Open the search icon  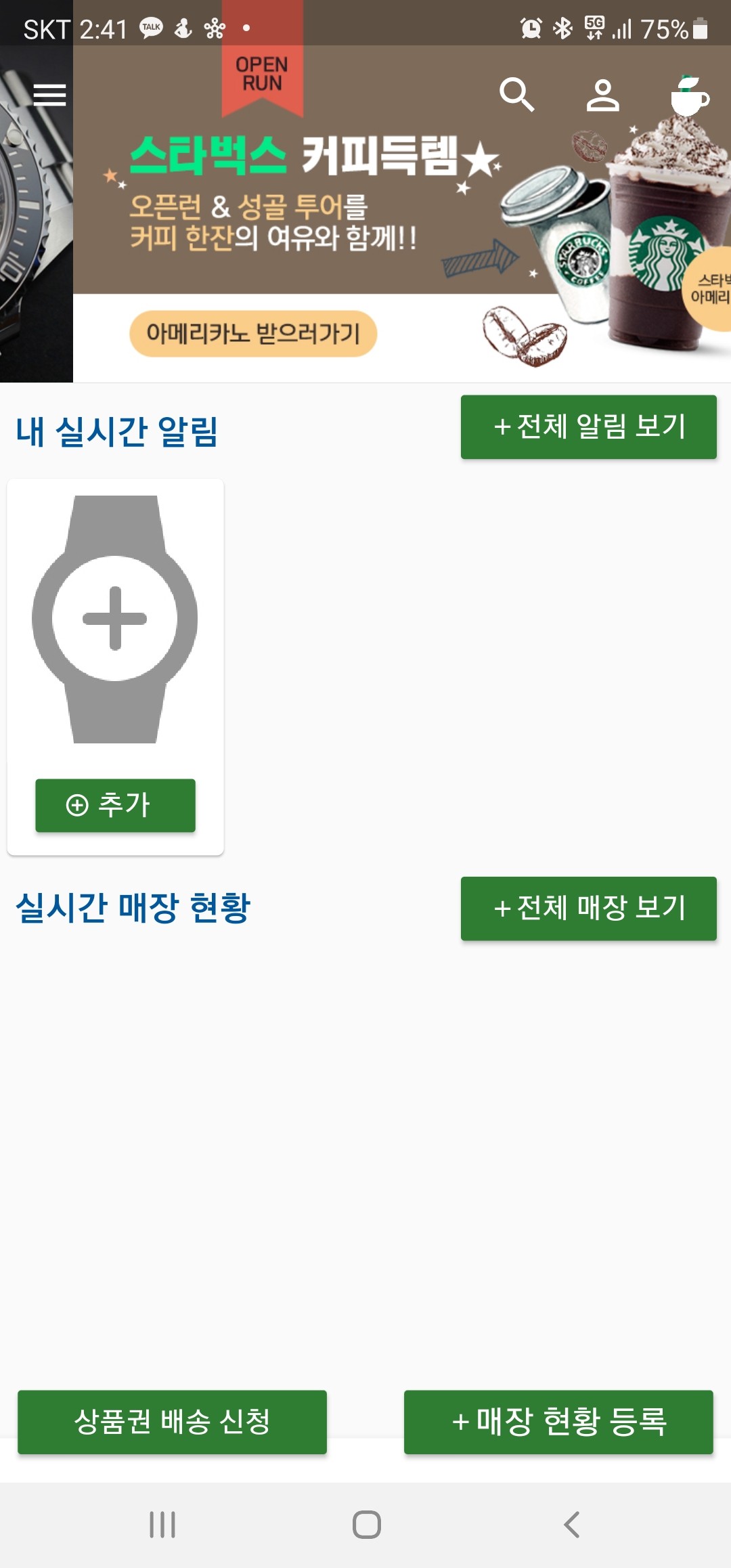pyautogui.click(x=517, y=95)
